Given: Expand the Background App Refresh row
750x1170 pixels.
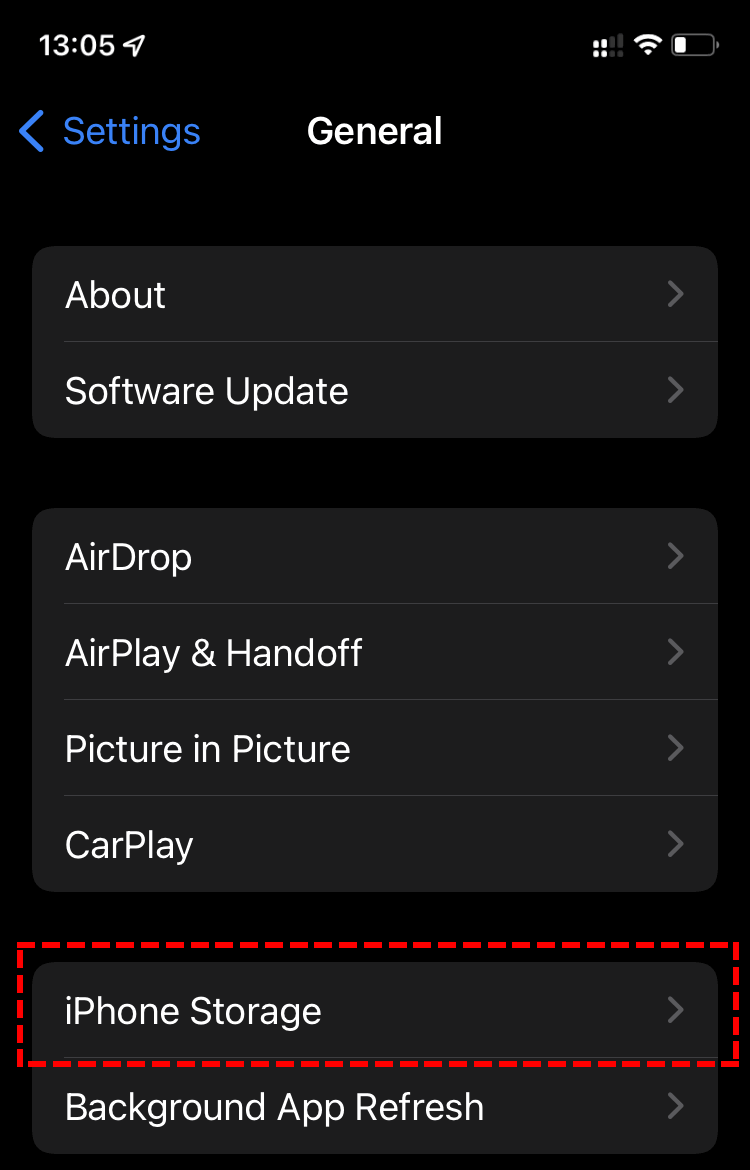Looking at the screenshot, I should 375,1107.
